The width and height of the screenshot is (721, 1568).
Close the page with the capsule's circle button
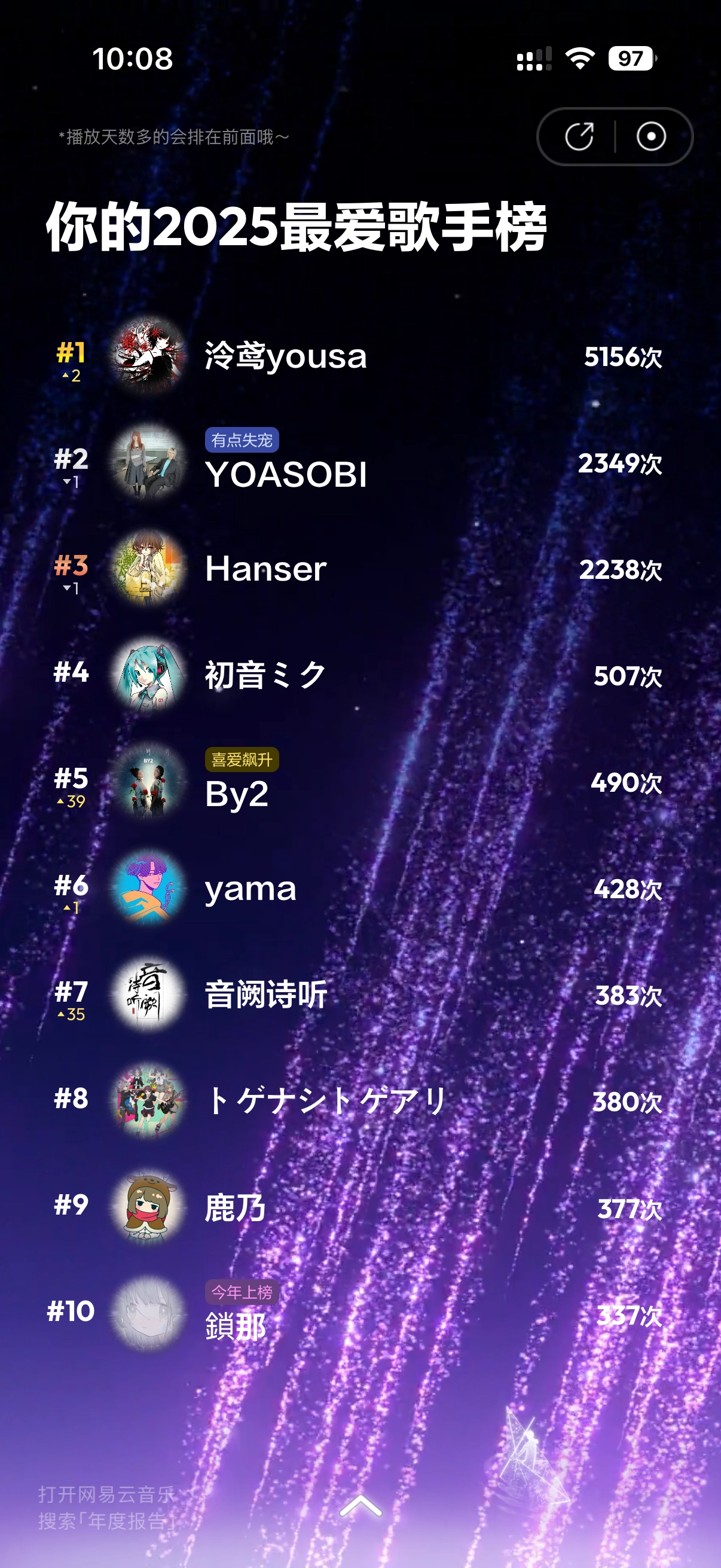tap(650, 136)
